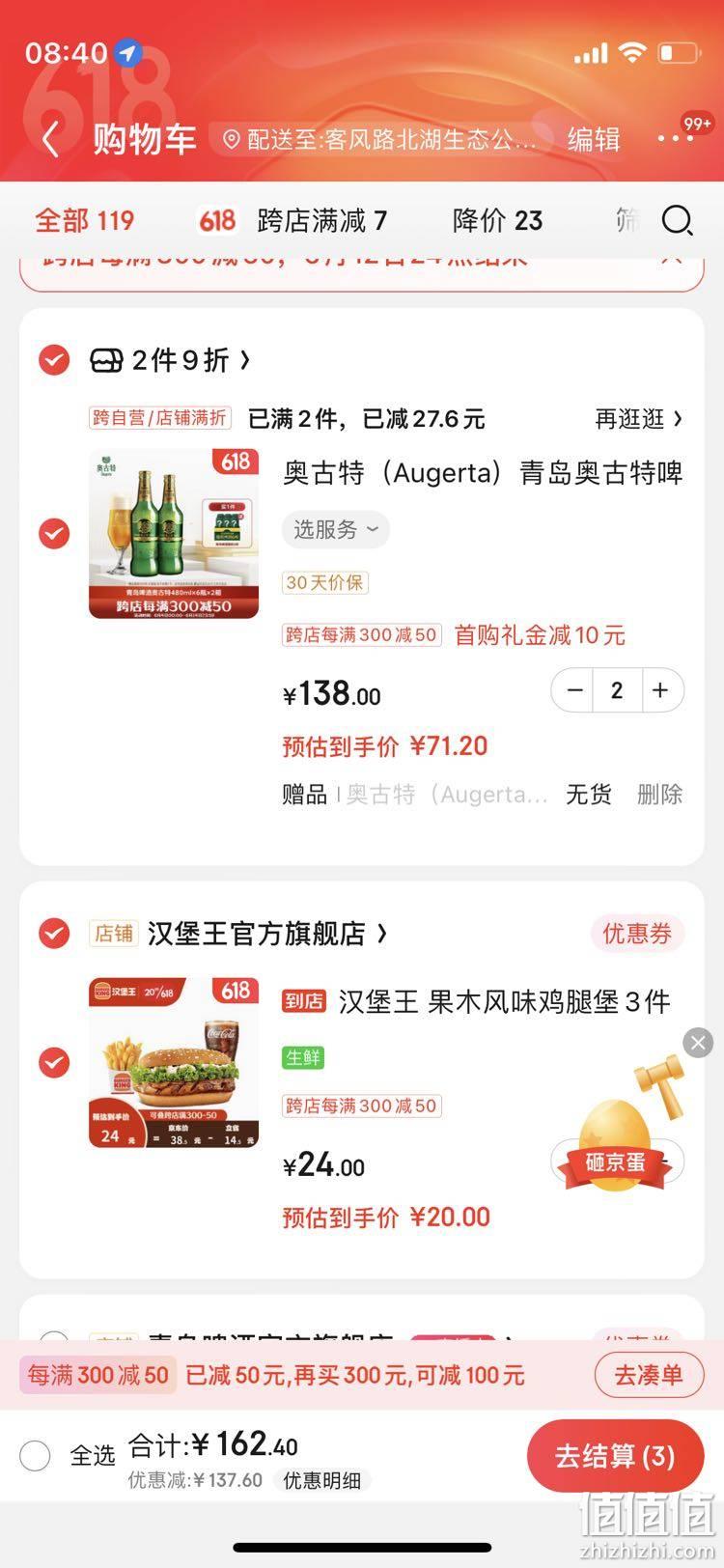
Task: Uncheck the 汉堡王 果木风味鸡腿堡 item
Action: pyautogui.click(x=54, y=1062)
